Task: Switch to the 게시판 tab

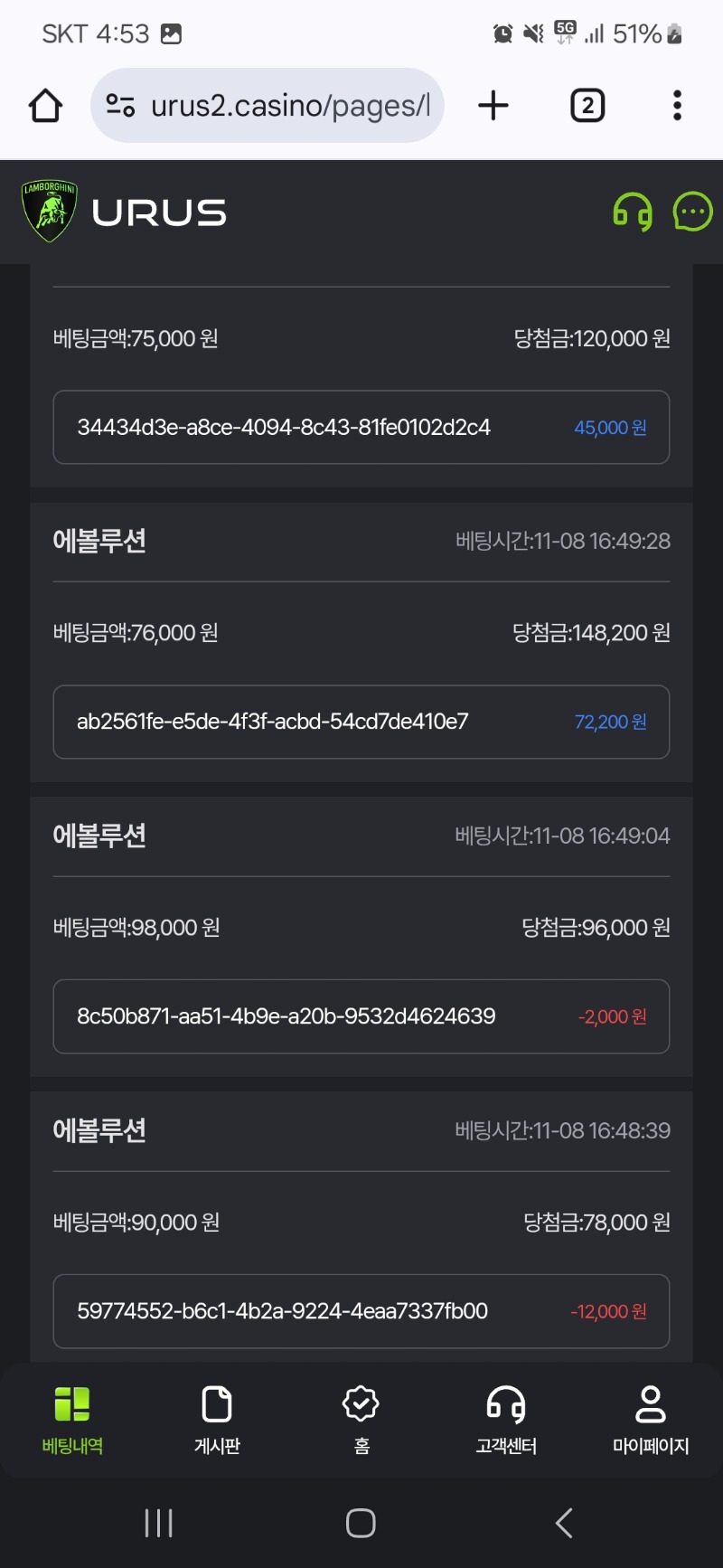Action: (217, 1420)
